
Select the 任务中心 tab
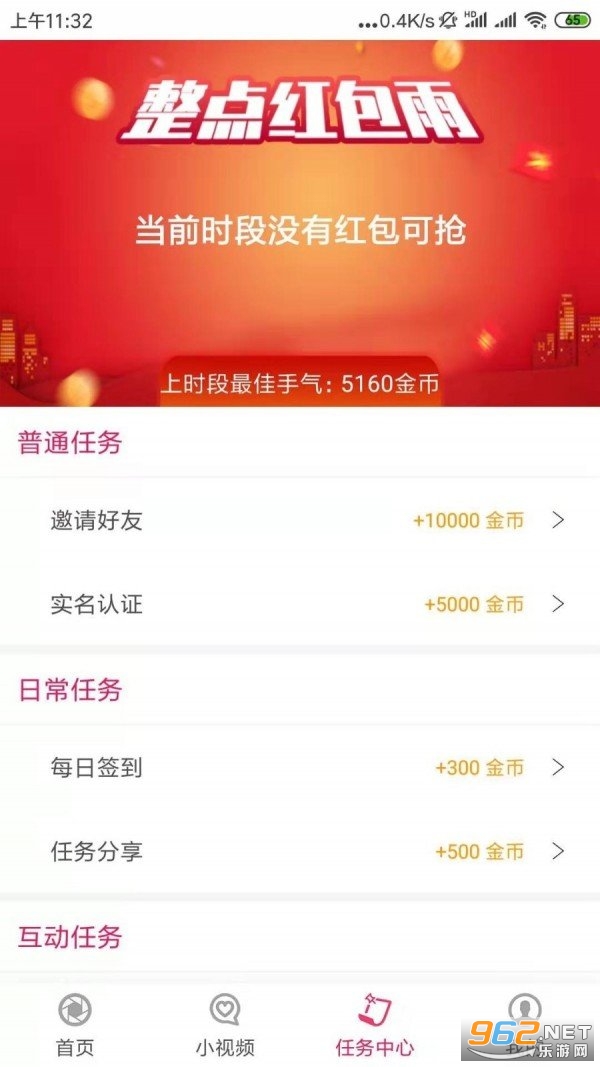pos(374,1025)
